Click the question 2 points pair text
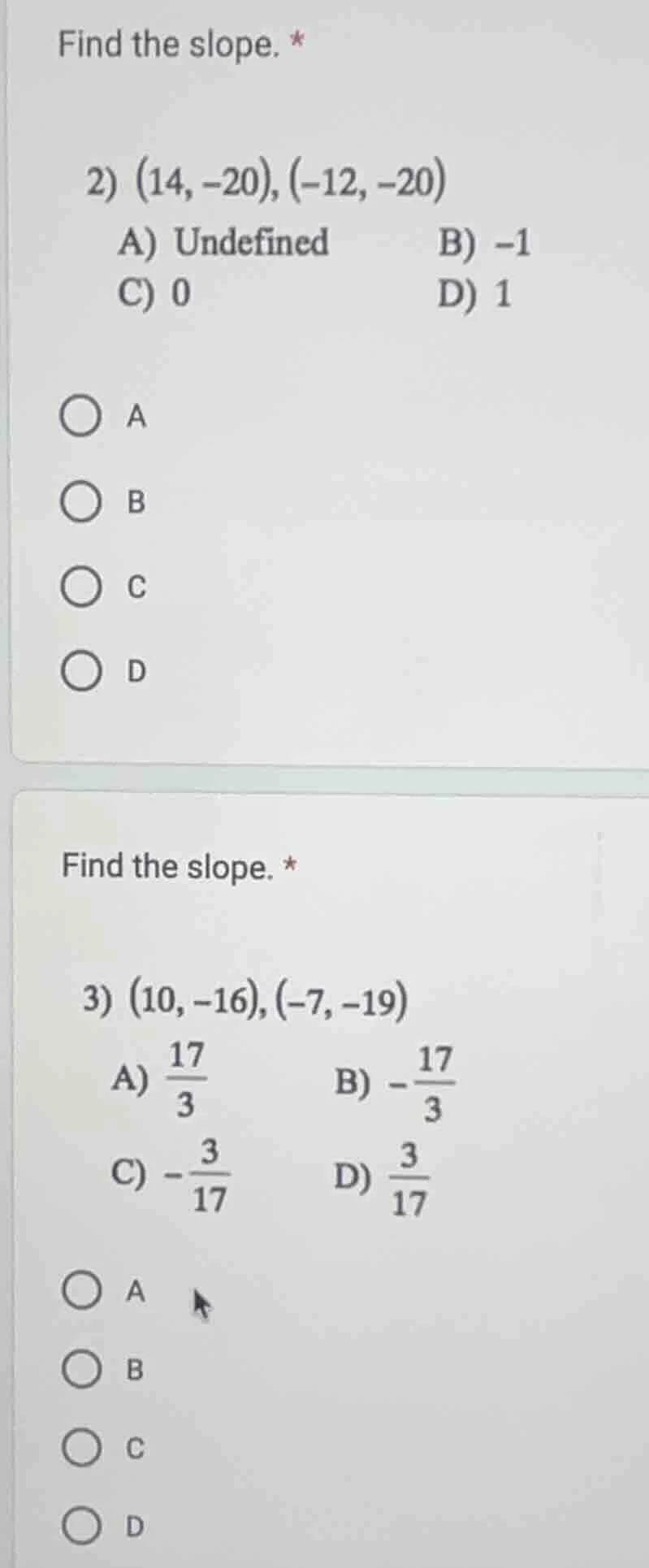Screen dimensions: 649x1568 pyautogui.click(x=264, y=180)
